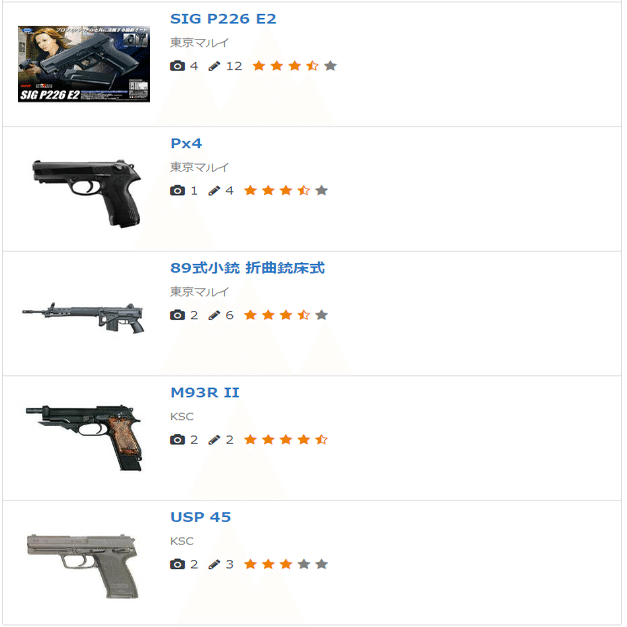Tap the M93R II pistol image
This screenshot has width=627, height=627.
pyautogui.click(x=85, y=437)
